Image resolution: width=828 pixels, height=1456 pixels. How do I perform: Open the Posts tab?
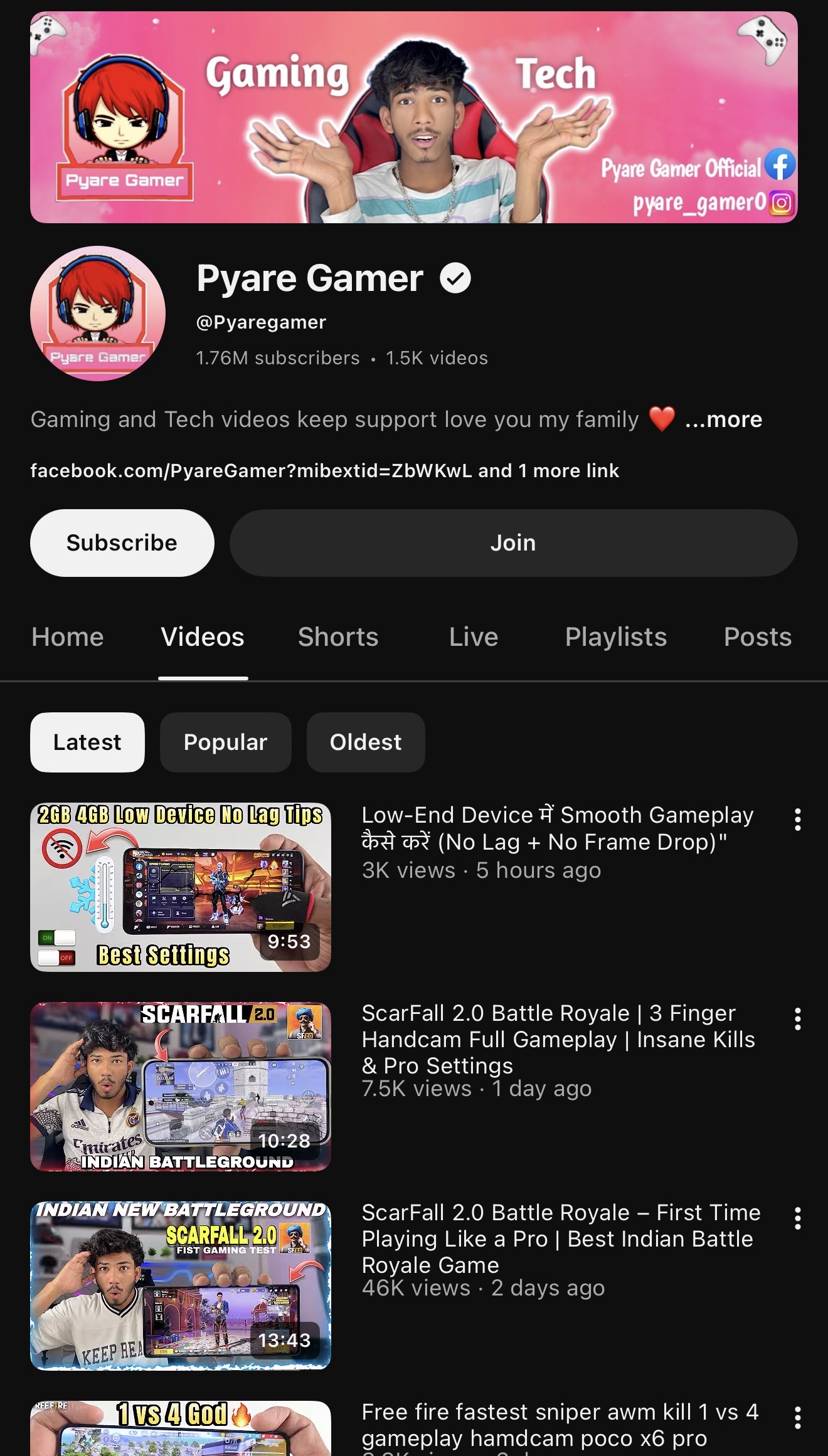[758, 637]
